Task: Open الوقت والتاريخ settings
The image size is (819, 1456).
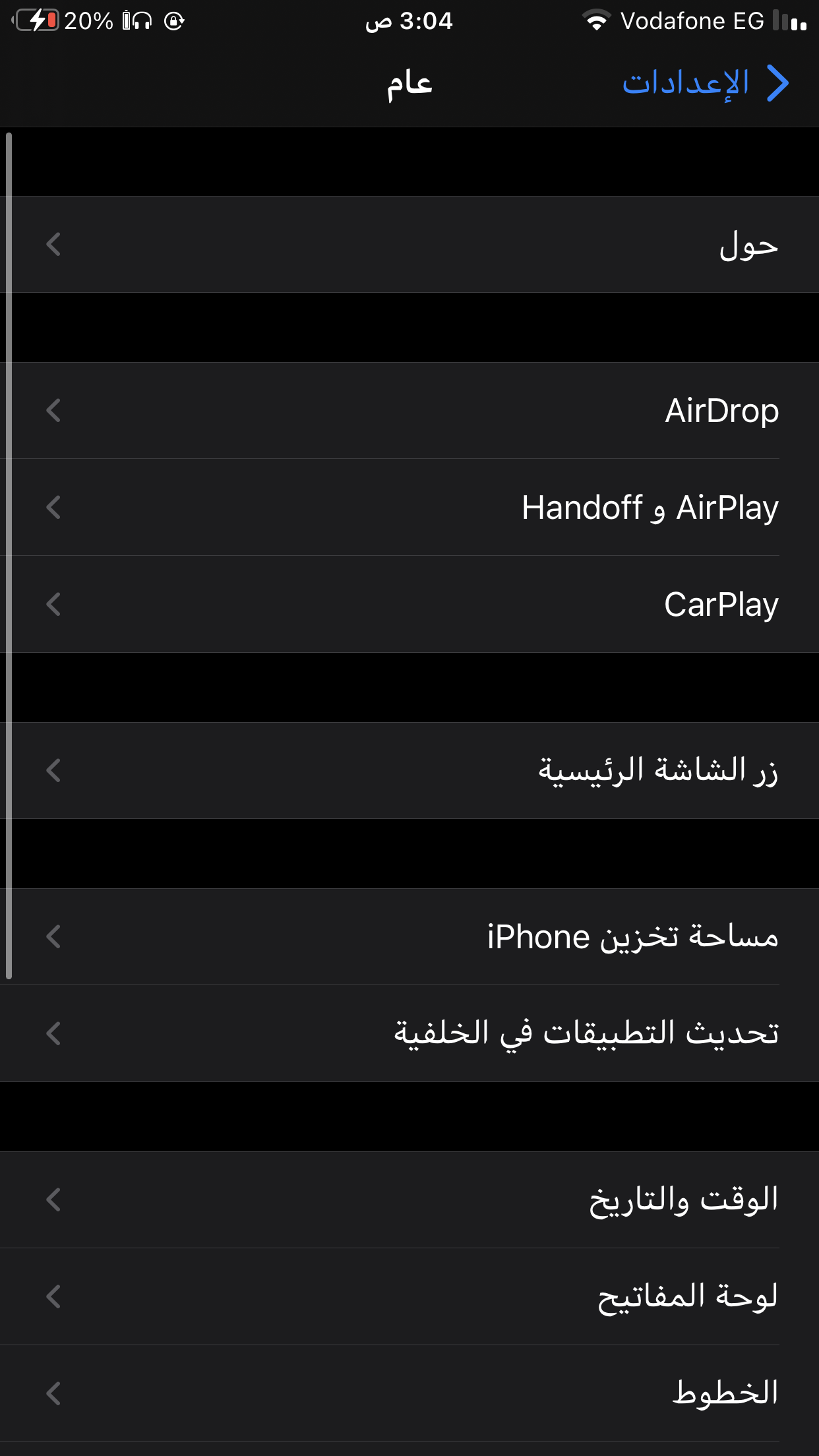Action: point(409,1199)
